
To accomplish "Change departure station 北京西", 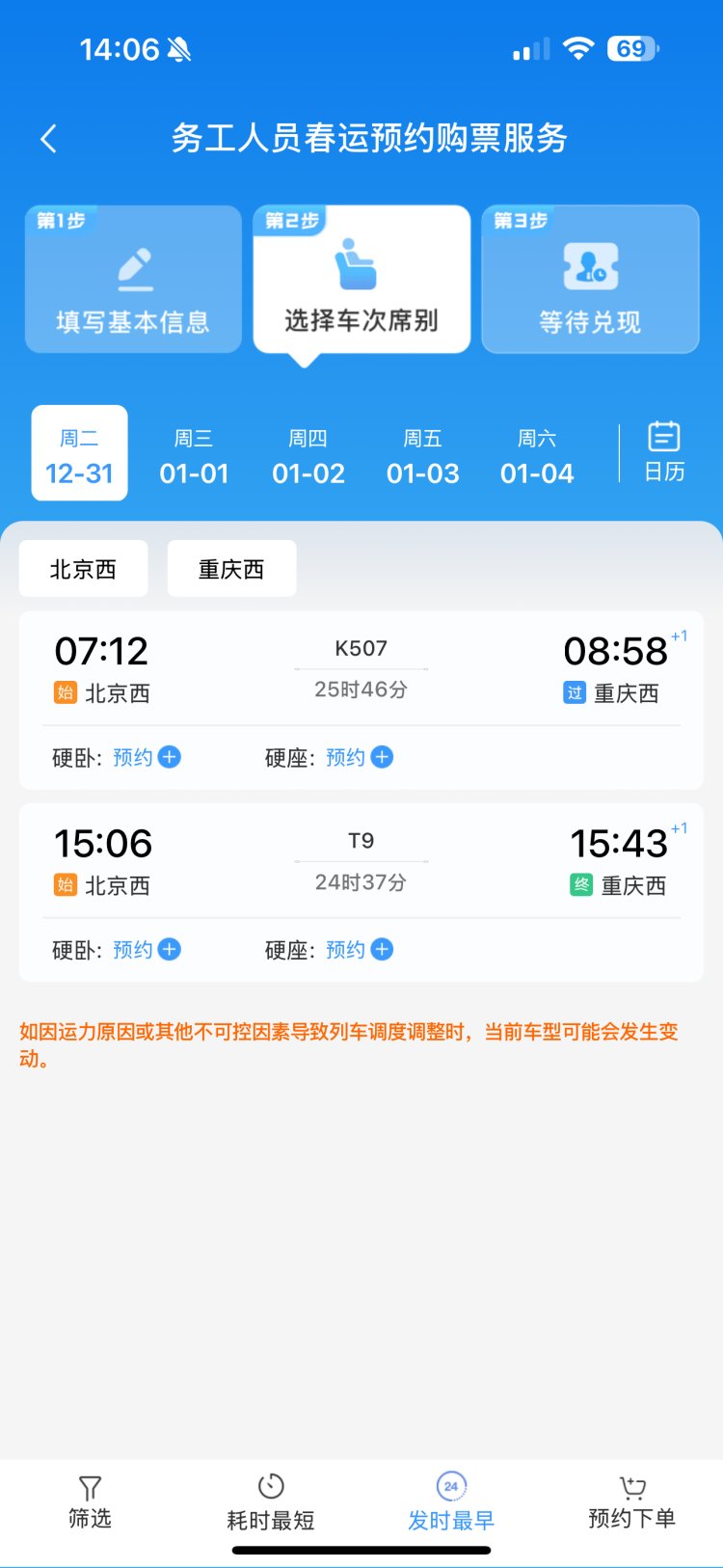I will pyautogui.click(x=84, y=569).
